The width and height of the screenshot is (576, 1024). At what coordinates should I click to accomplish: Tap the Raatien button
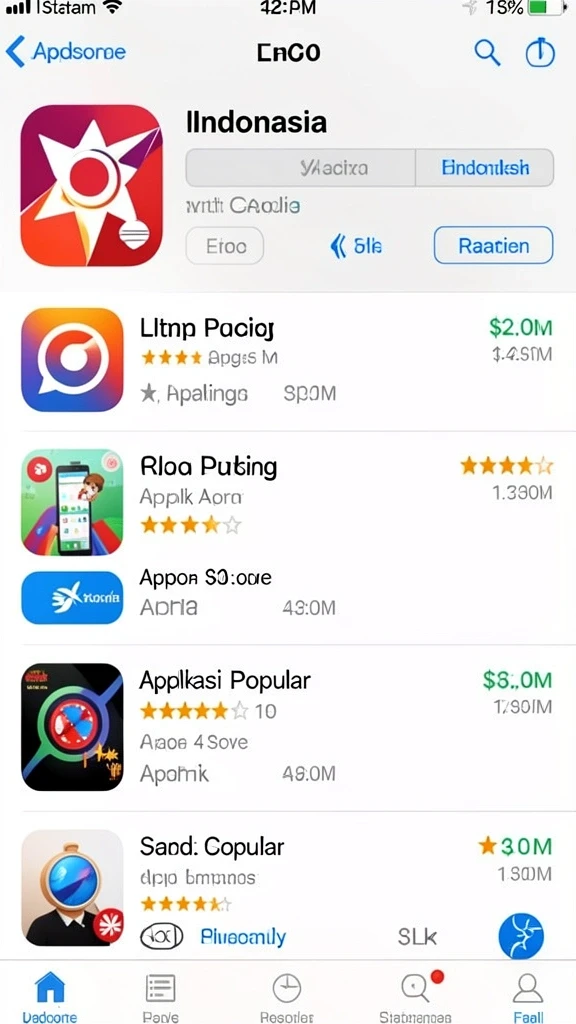coord(494,246)
